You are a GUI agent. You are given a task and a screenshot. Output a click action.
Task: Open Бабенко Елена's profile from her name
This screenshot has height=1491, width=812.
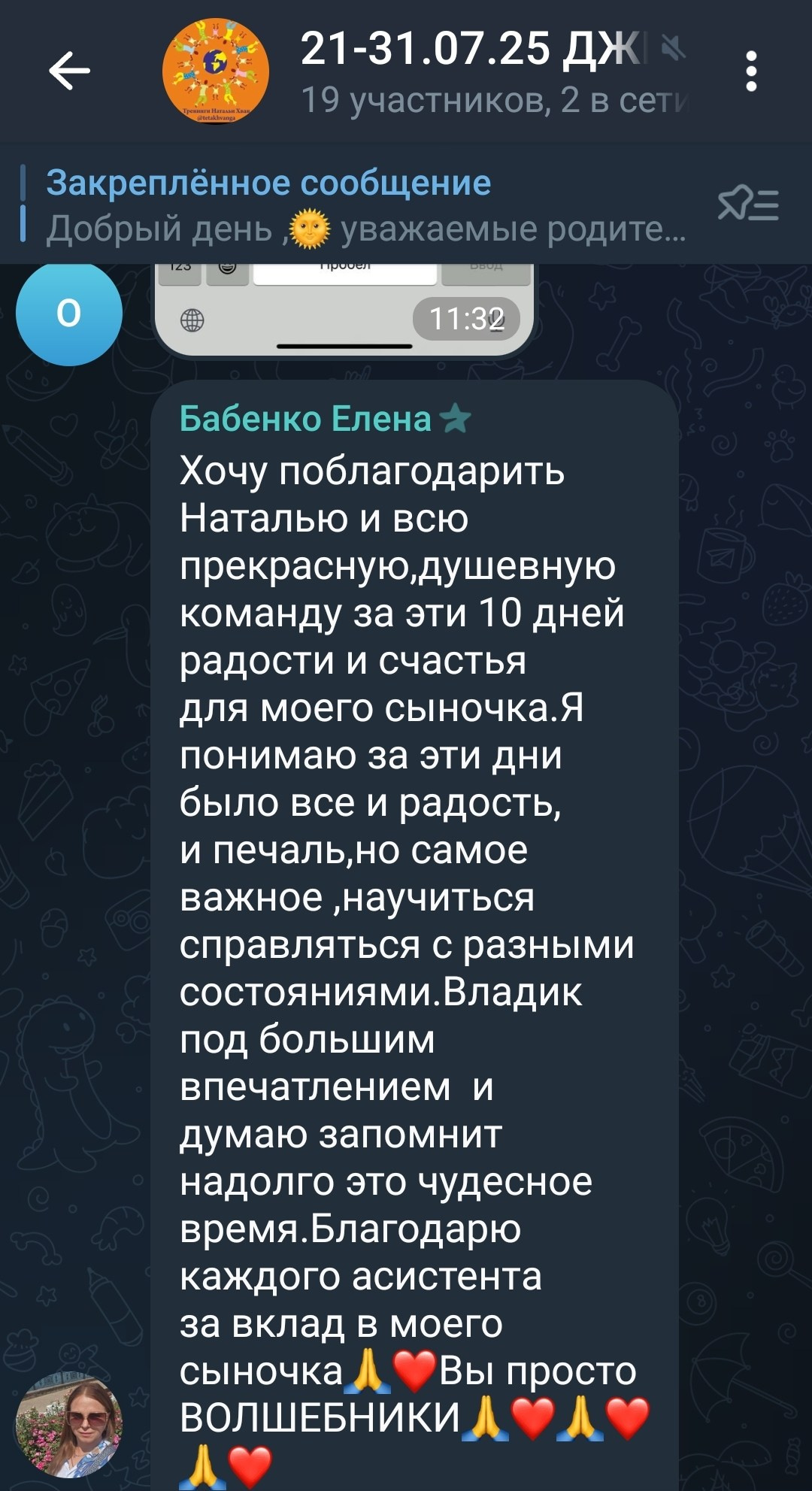click(x=305, y=418)
